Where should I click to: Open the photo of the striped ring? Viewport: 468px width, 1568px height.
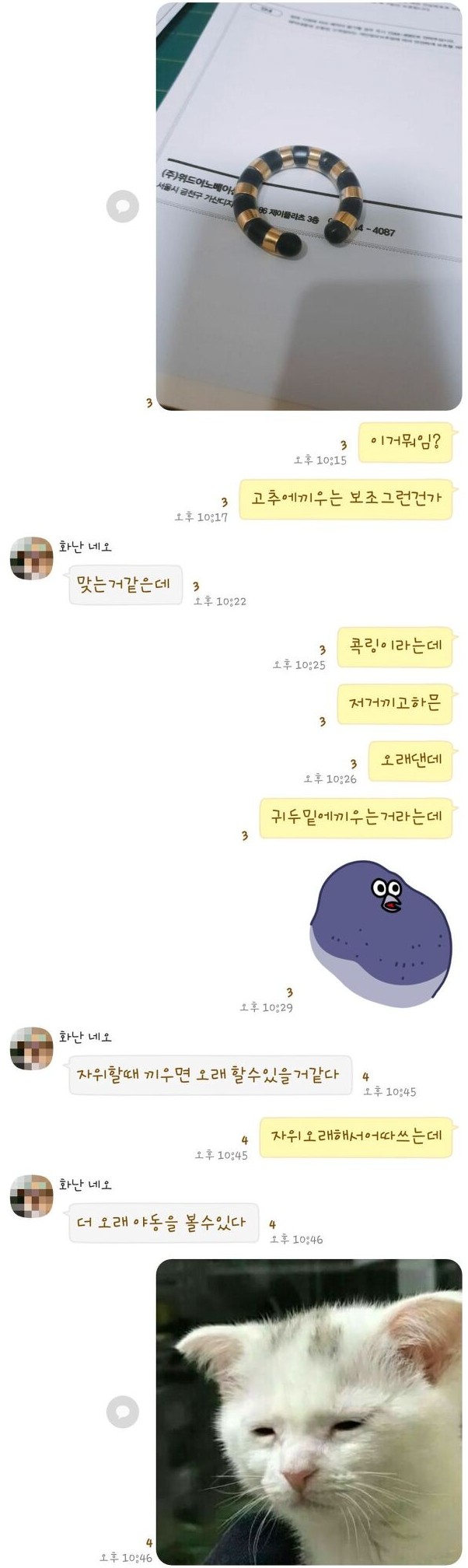click(x=309, y=206)
